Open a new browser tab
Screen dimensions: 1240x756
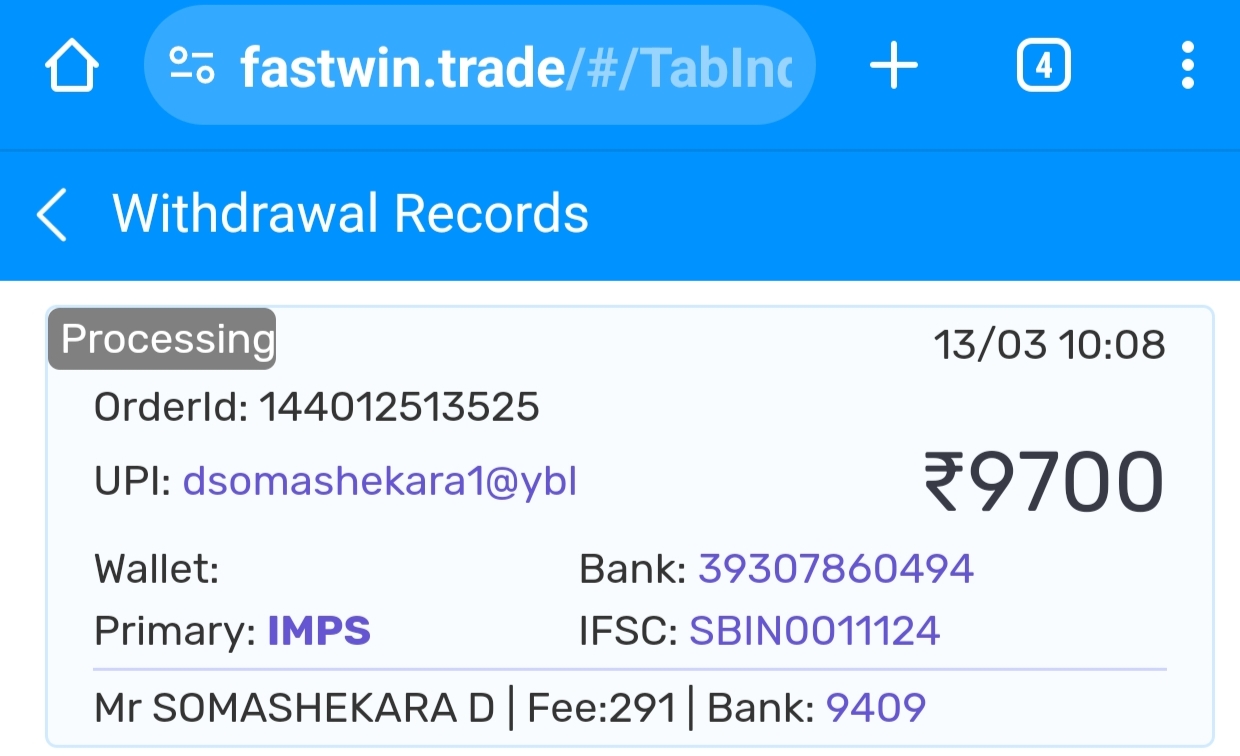pyautogui.click(x=893, y=67)
